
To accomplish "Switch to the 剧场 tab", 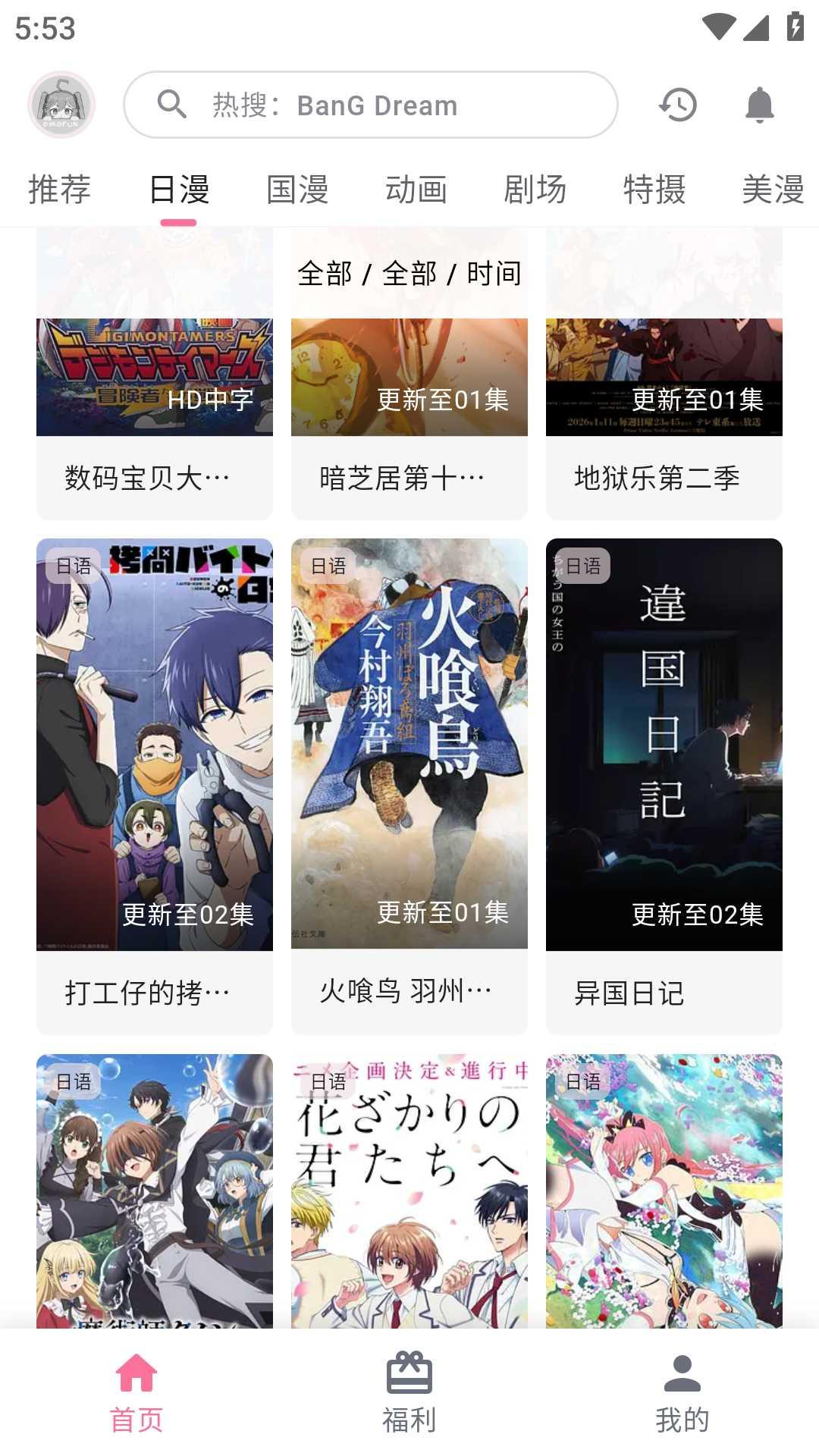I will tap(535, 190).
